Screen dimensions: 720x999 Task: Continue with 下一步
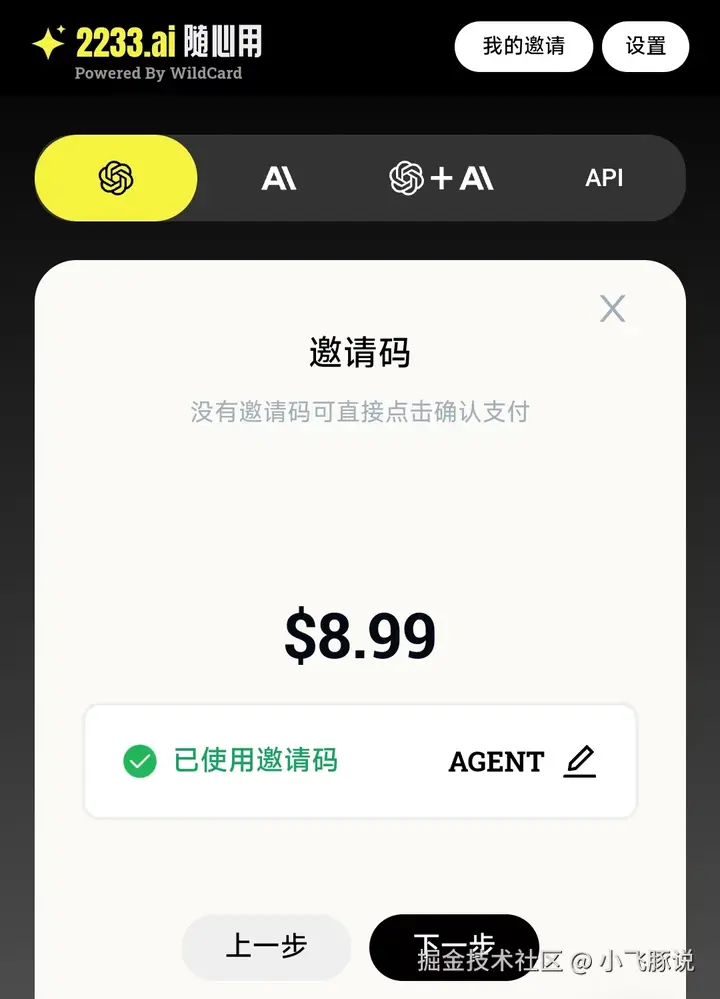[x=454, y=946]
